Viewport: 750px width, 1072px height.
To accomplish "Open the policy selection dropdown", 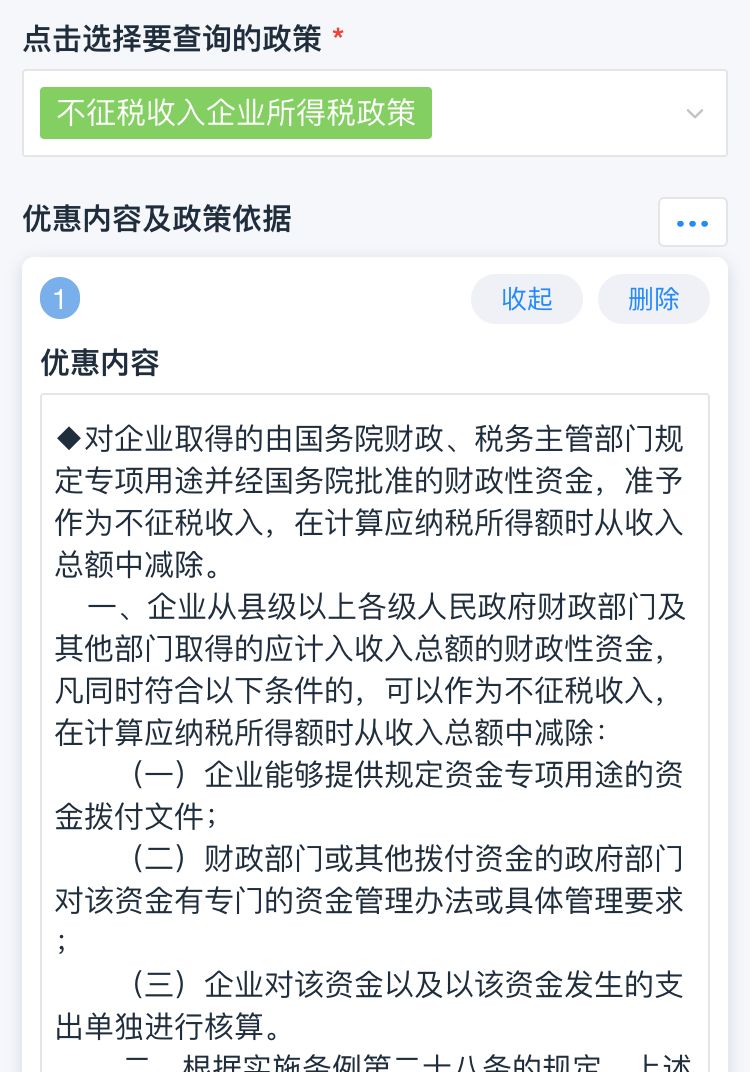I will (x=694, y=113).
